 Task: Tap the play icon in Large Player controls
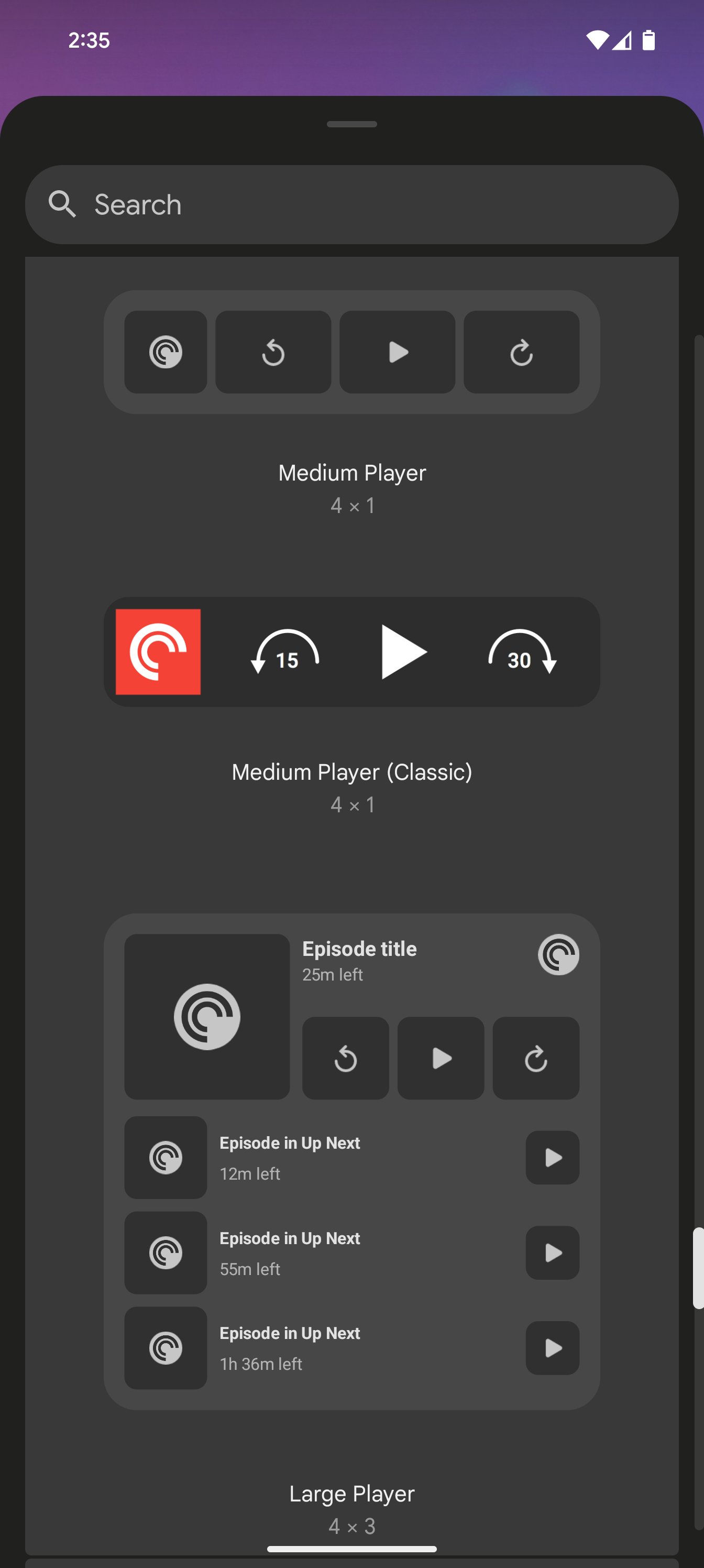coord(441,1058)
